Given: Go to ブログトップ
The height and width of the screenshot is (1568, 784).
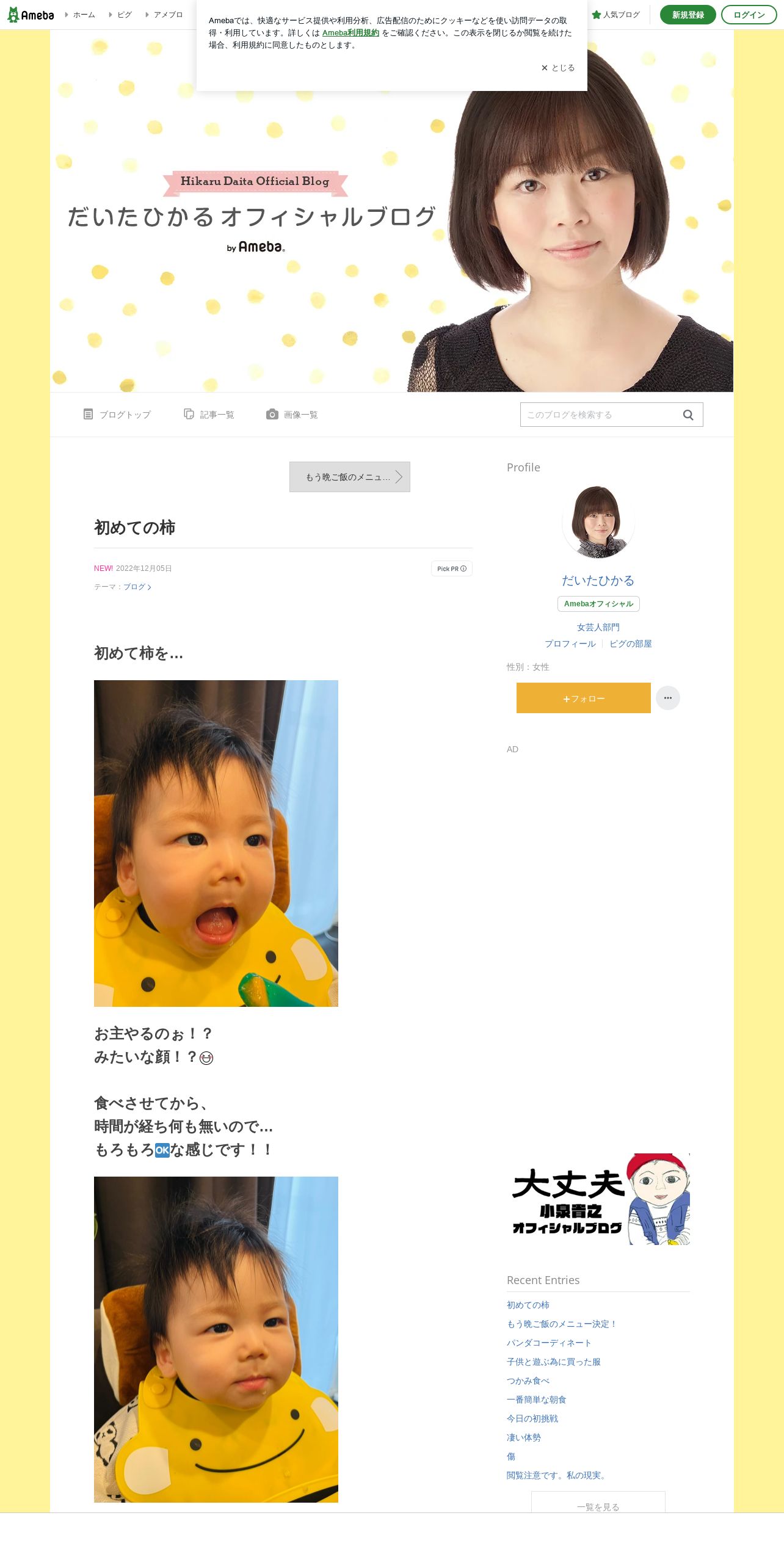Looking at the screenshot, I should tap(117, 415).
